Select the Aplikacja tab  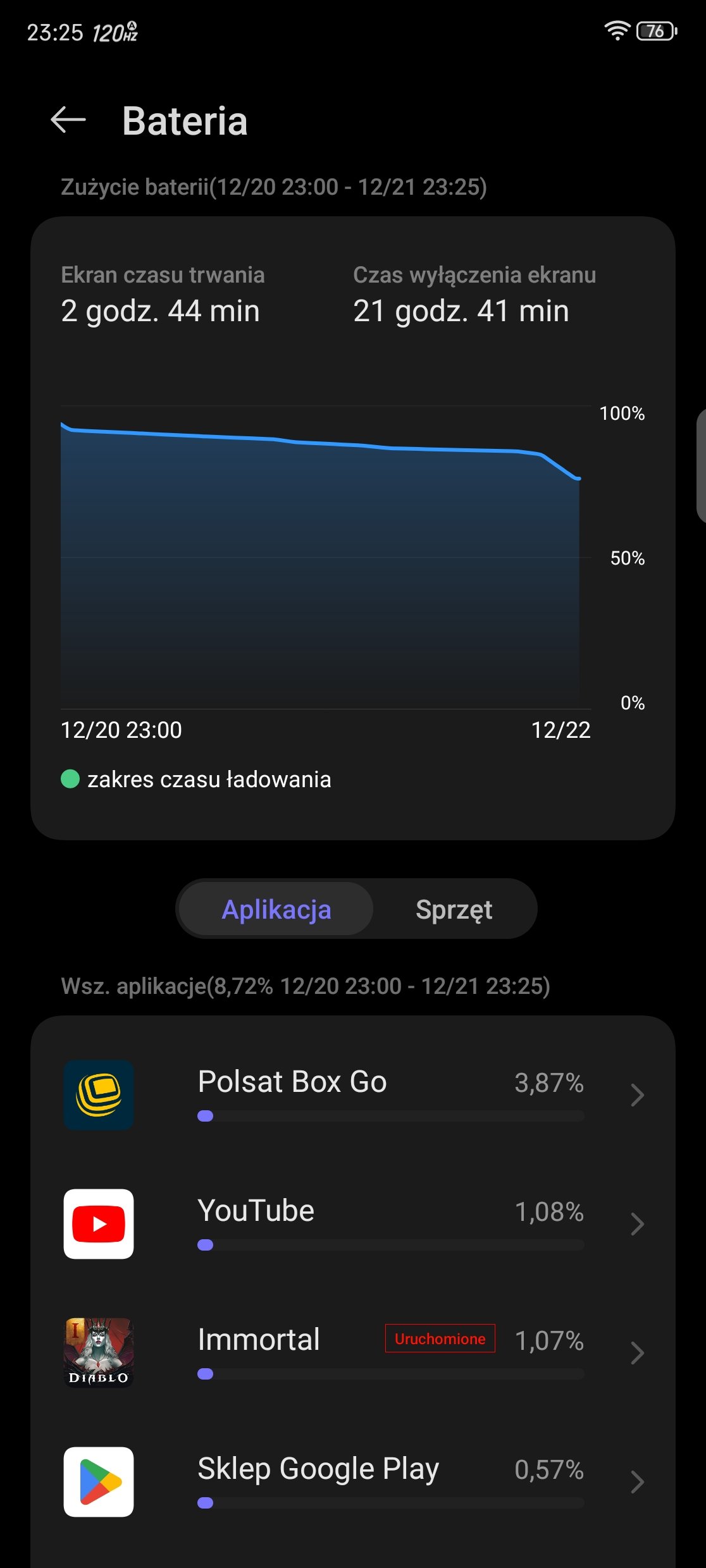click(x=276, y=909)
